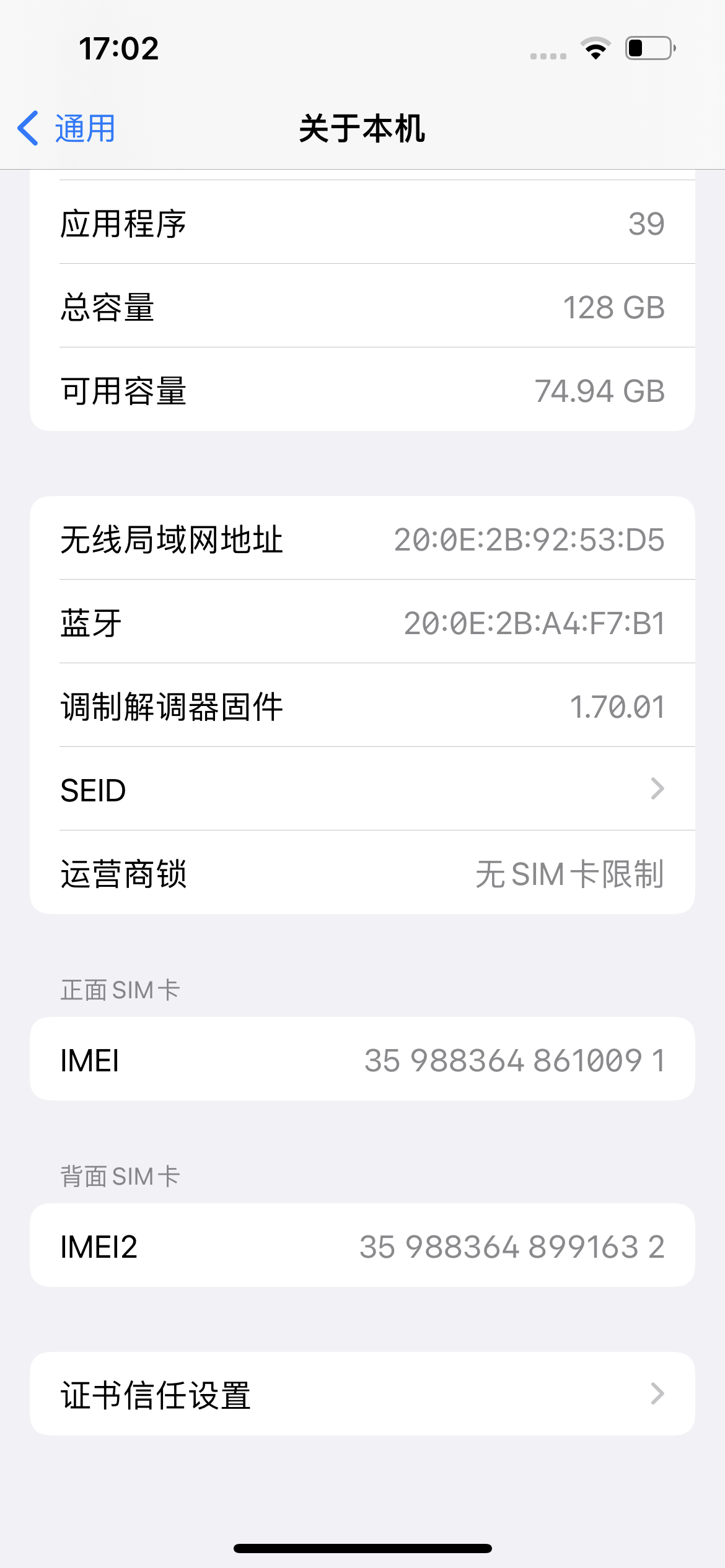Image resolution: width=725 pixels, height=1568 pixels.
Task: Go back to 通用 settings
Action: coord(66,128)
